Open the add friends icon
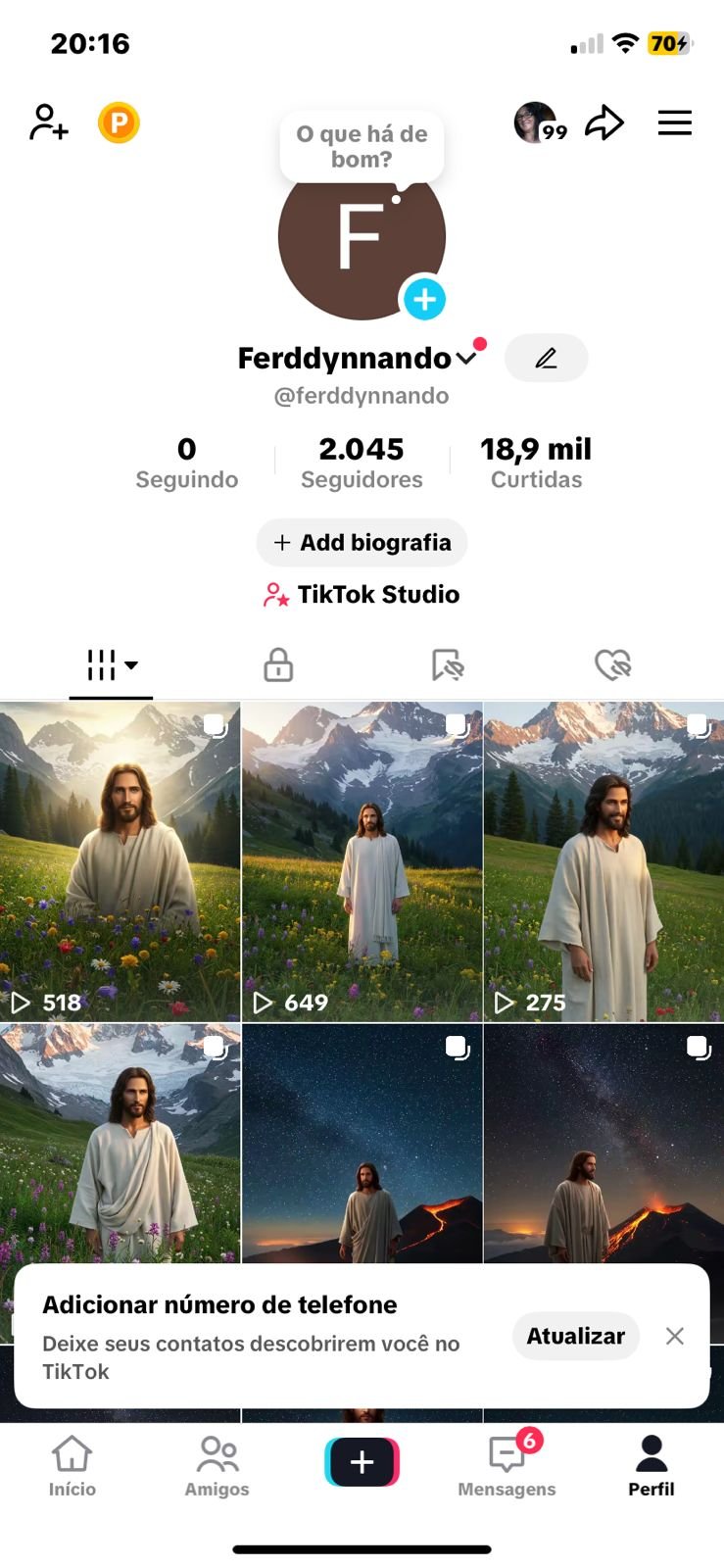 point(48,123)
